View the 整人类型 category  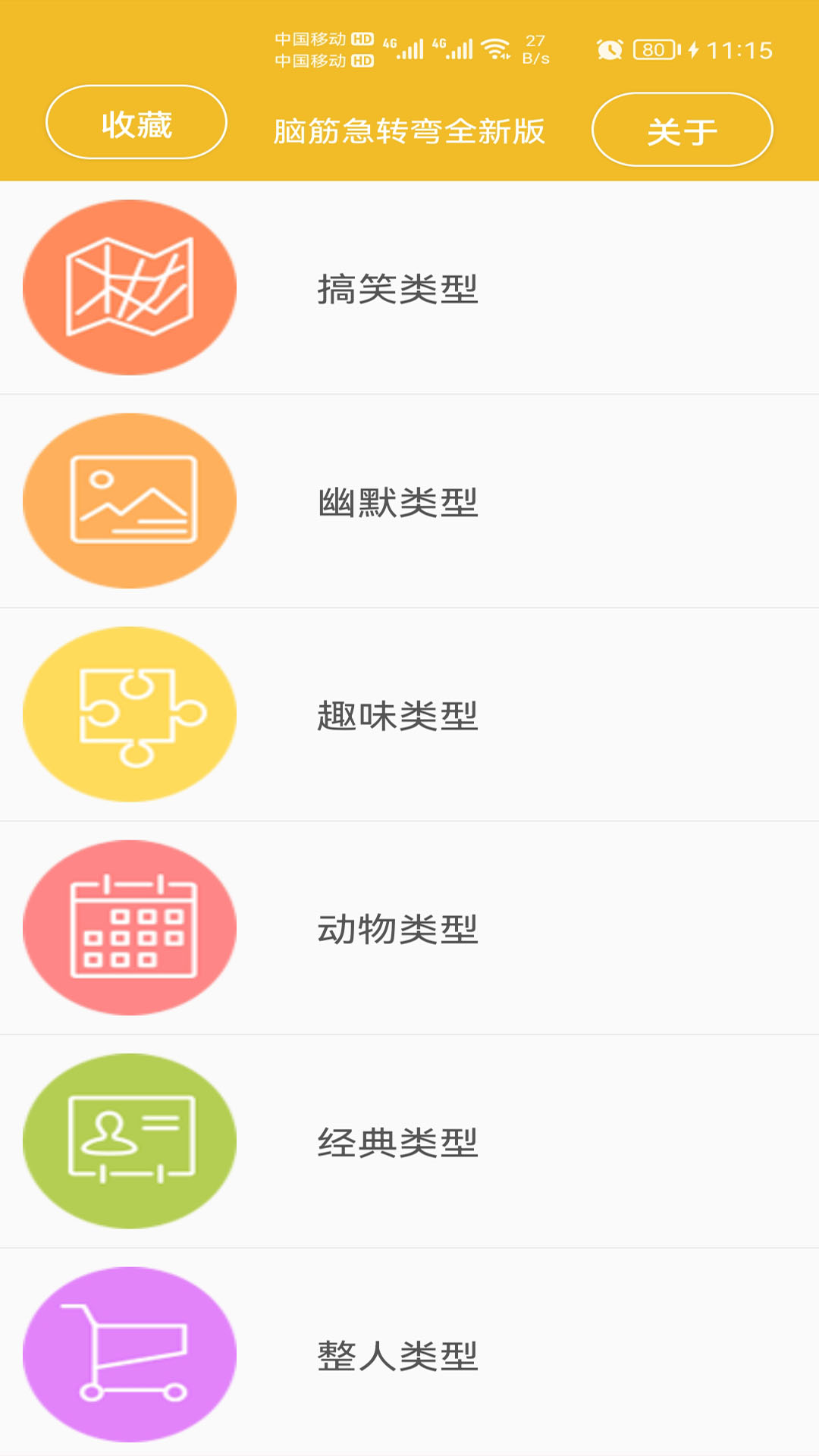(x=397, y=1355)
